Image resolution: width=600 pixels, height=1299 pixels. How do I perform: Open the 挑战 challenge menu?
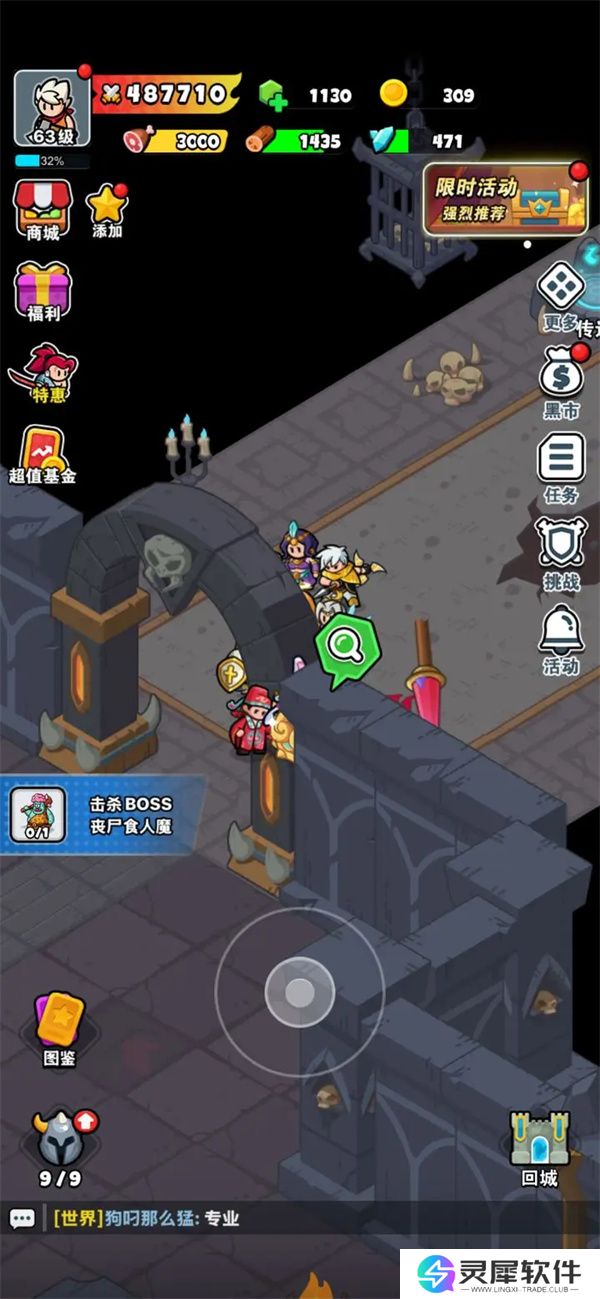[561, 553]
